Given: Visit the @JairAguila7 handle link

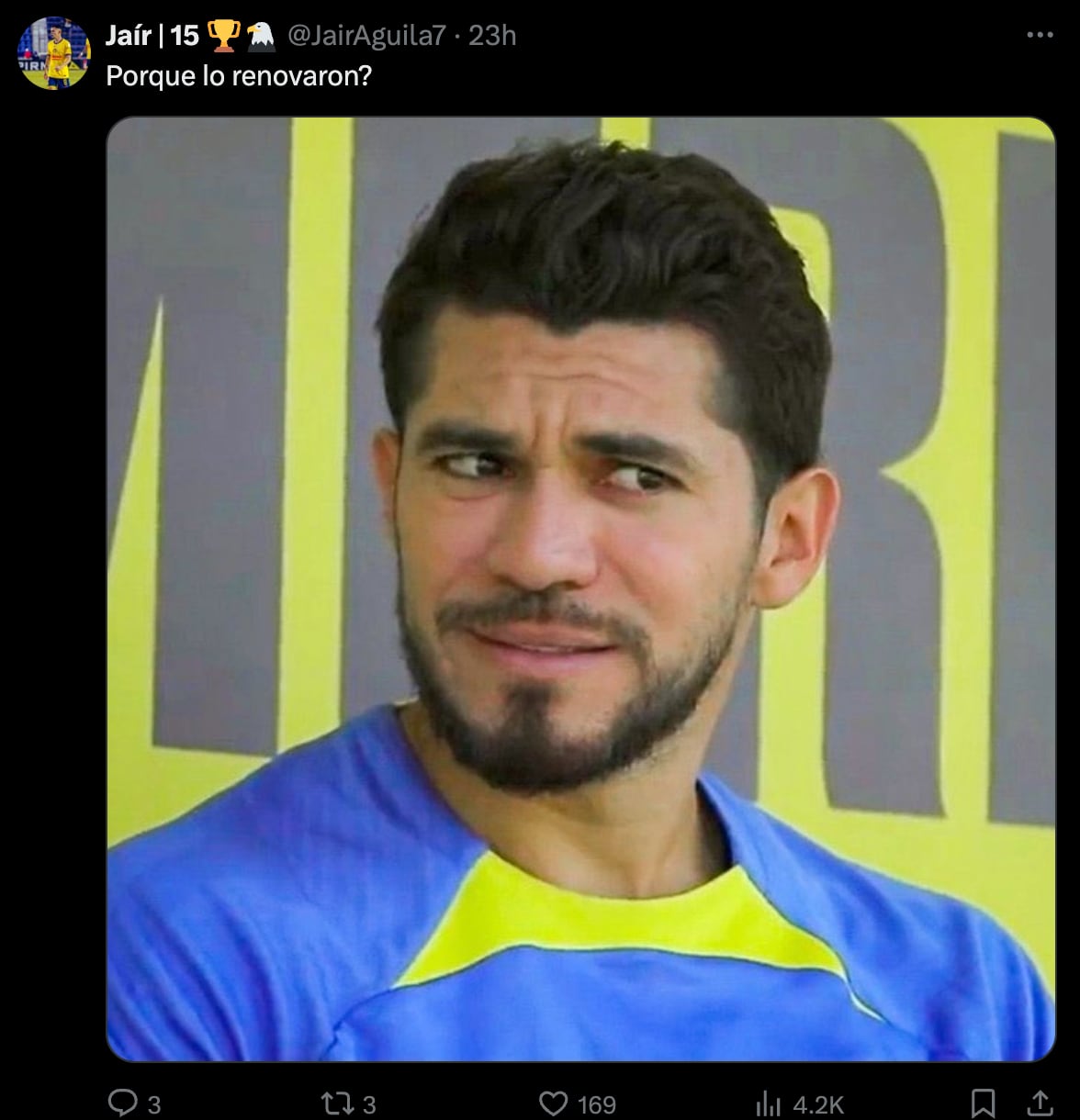Looking at the screenshot, I should (x=366, y=35).
